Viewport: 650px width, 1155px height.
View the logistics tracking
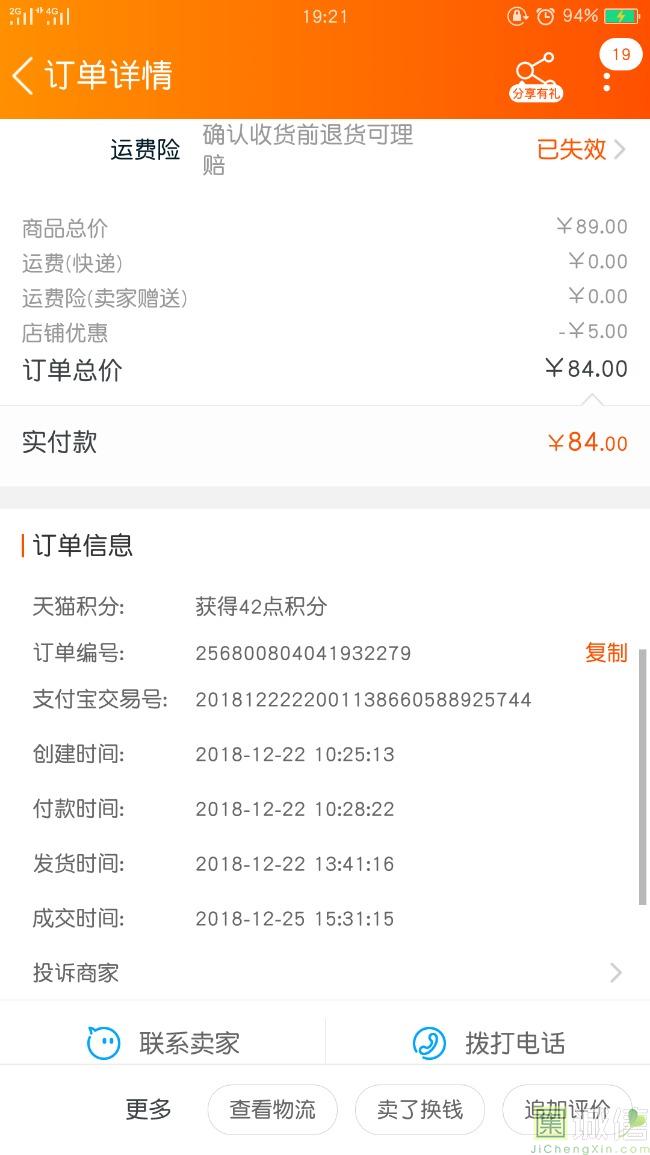(x=272, y=1109)
